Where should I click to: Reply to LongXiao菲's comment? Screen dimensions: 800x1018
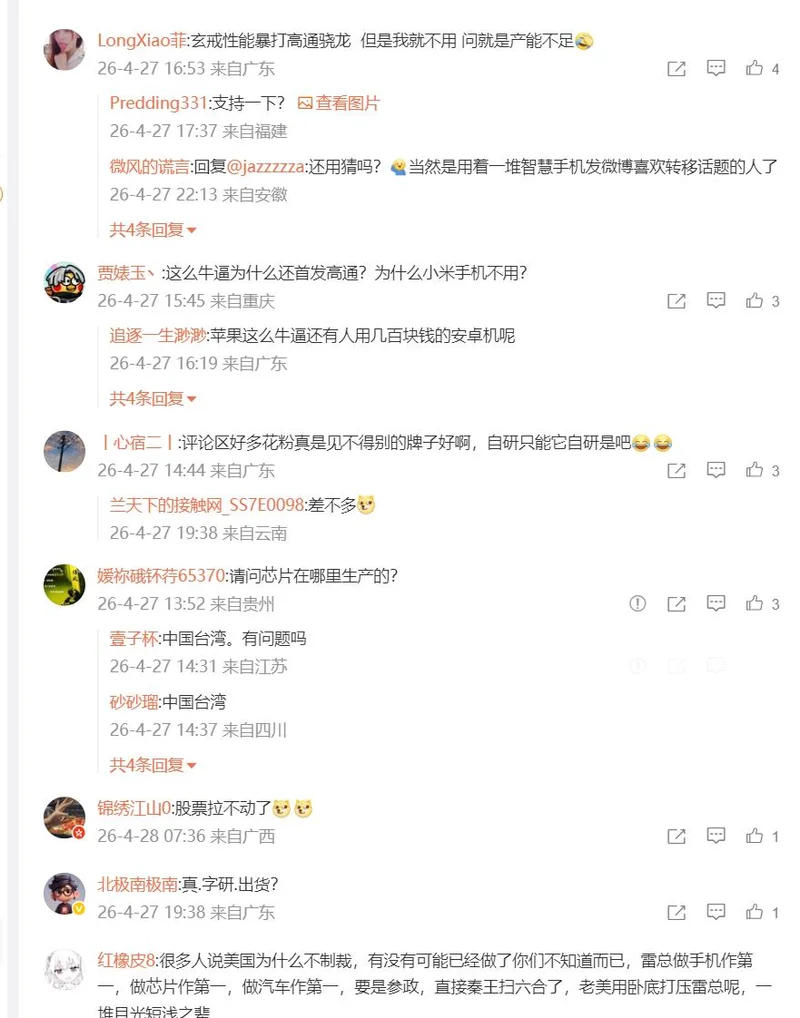pyautogui.click(x=716, y=69)
